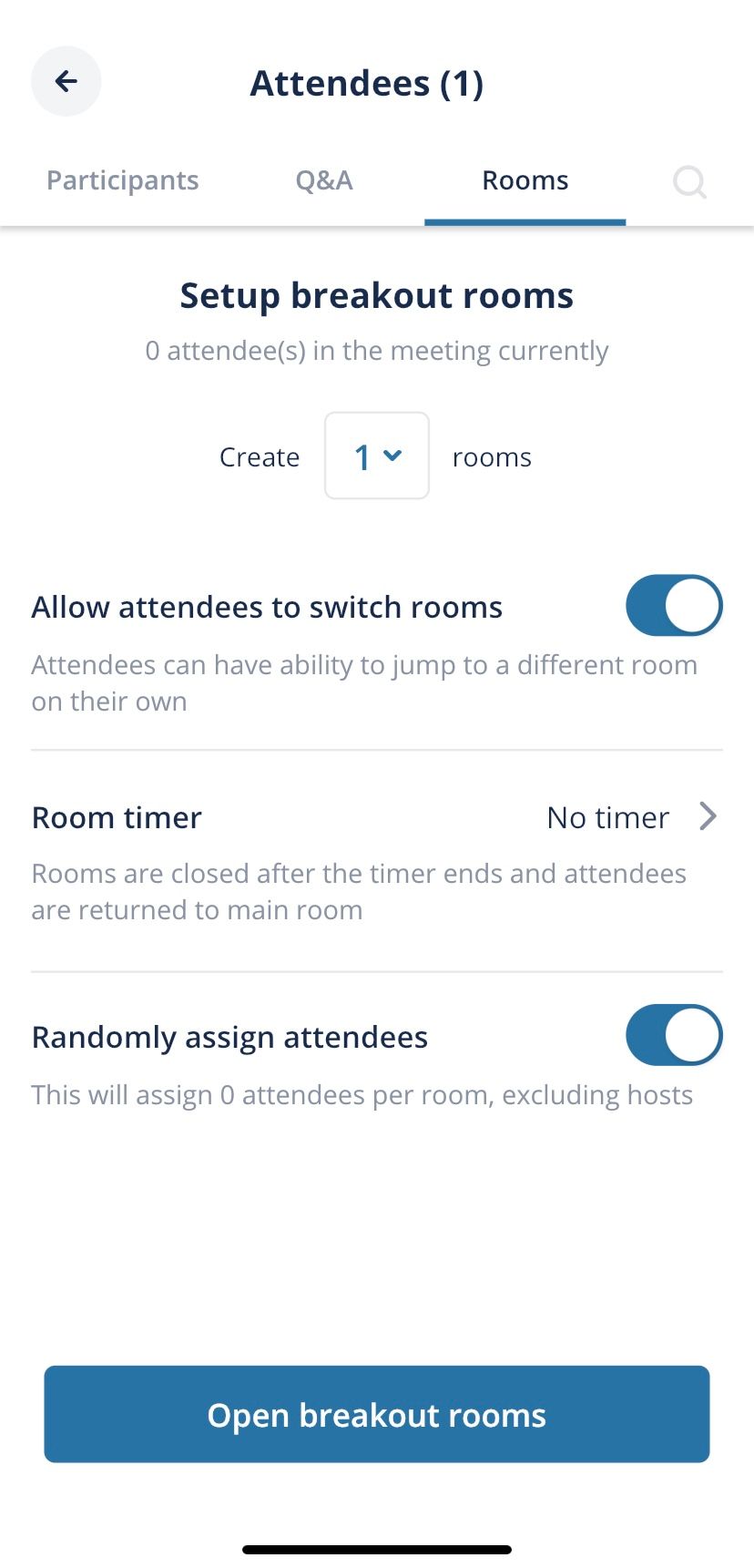Switch to the Participants tab
754x1568 pixels.
(122, 180)
